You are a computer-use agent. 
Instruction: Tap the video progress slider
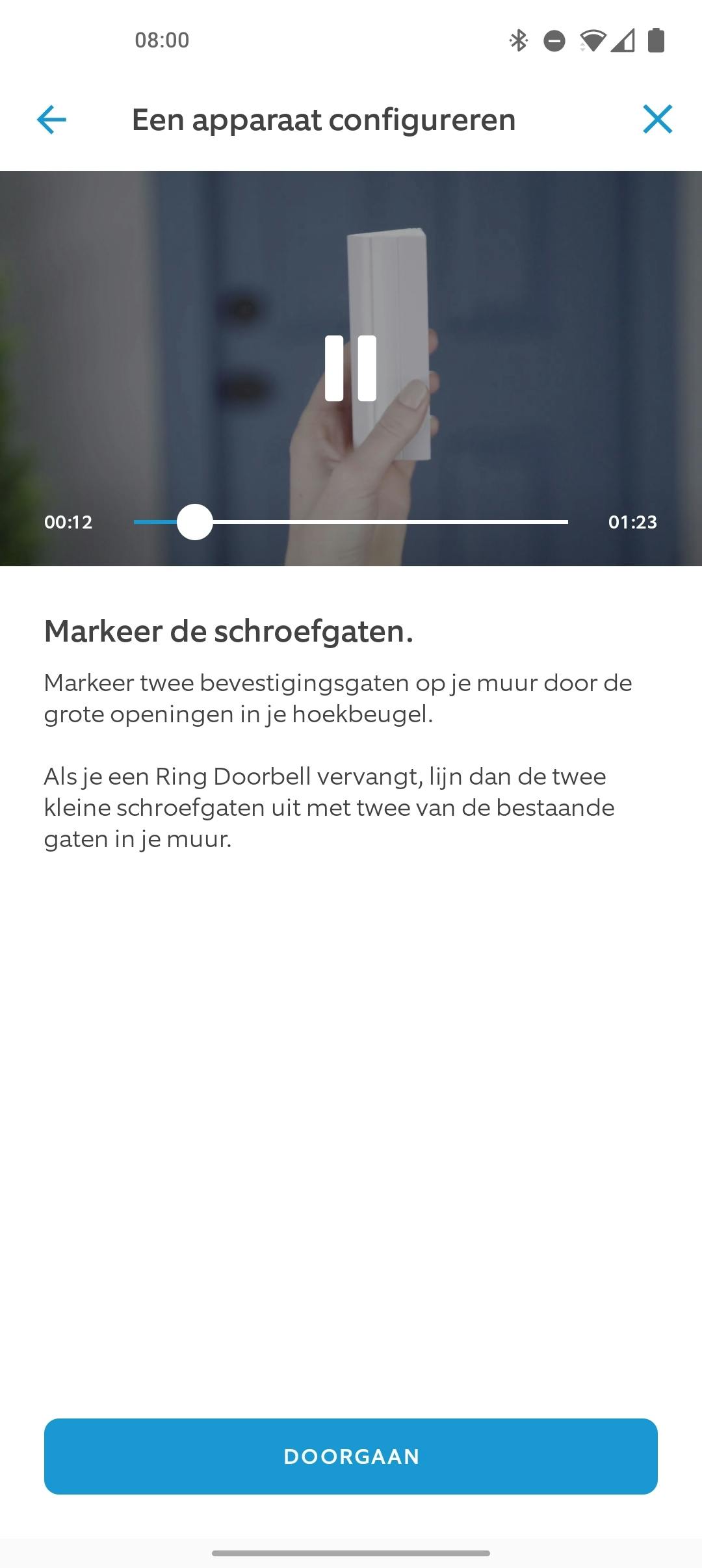point(351,522)
